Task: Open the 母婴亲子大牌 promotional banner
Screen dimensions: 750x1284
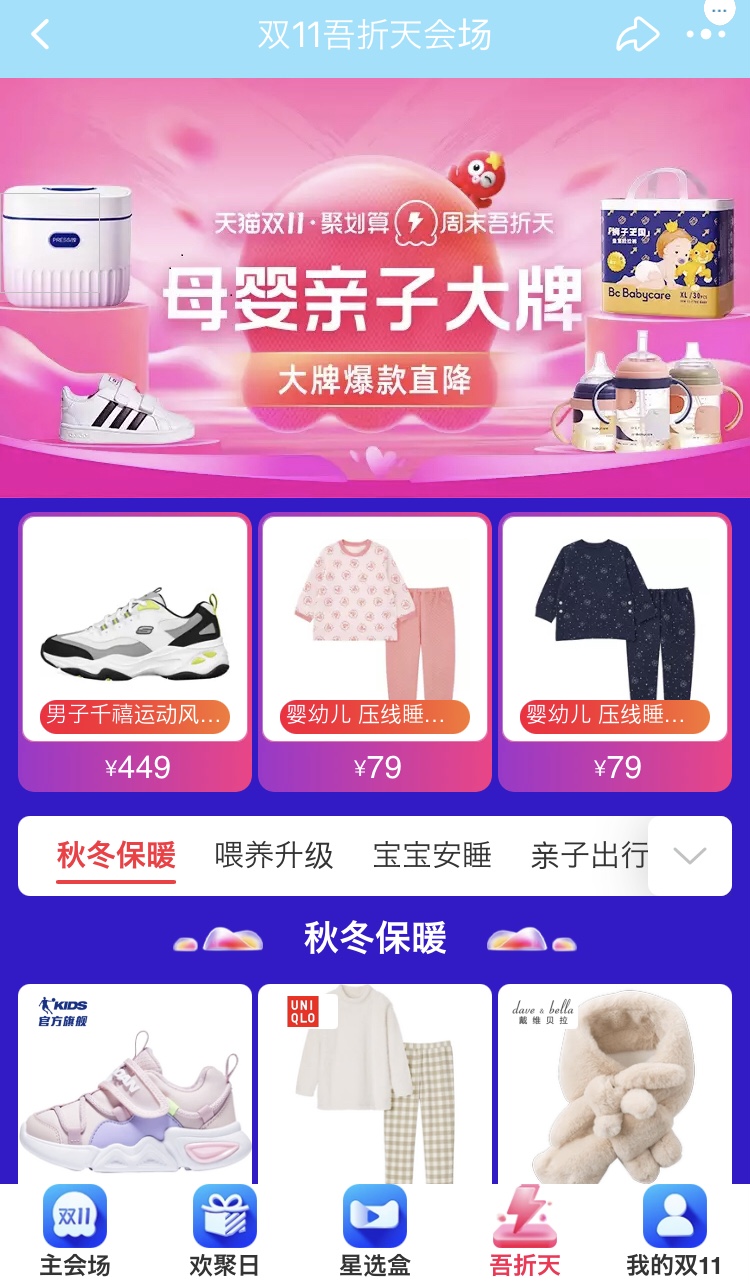Action: point(375,287)
